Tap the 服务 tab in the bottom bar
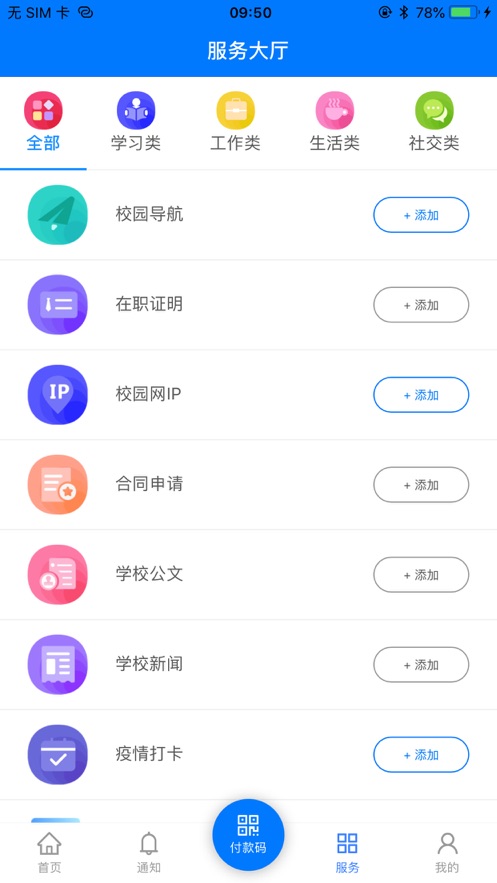This screenshot has width=497, height=883. coord(347,852)
